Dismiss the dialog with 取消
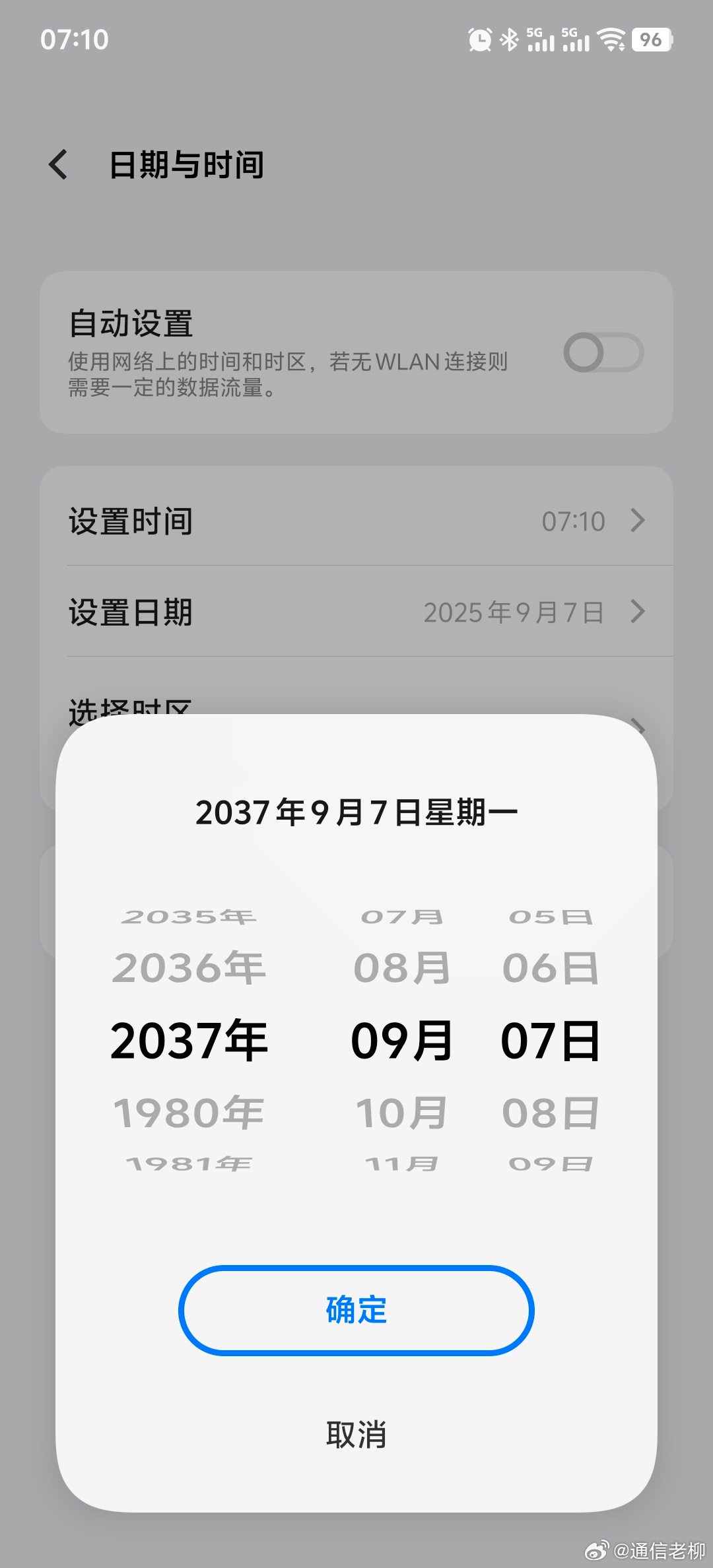This screenshot has height=1568, width=713. [x=356, y=1432]
